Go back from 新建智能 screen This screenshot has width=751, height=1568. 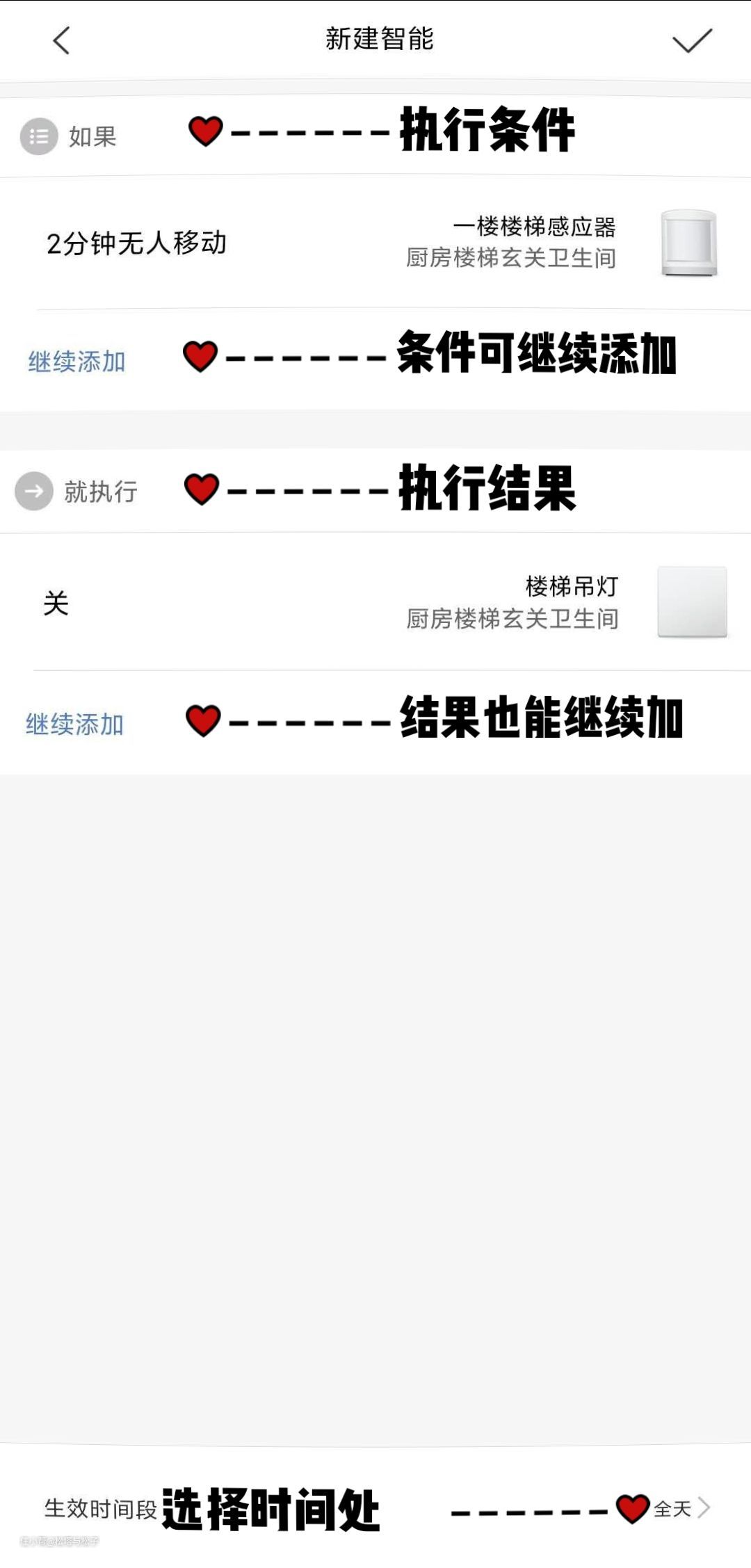tap(61, 40)
